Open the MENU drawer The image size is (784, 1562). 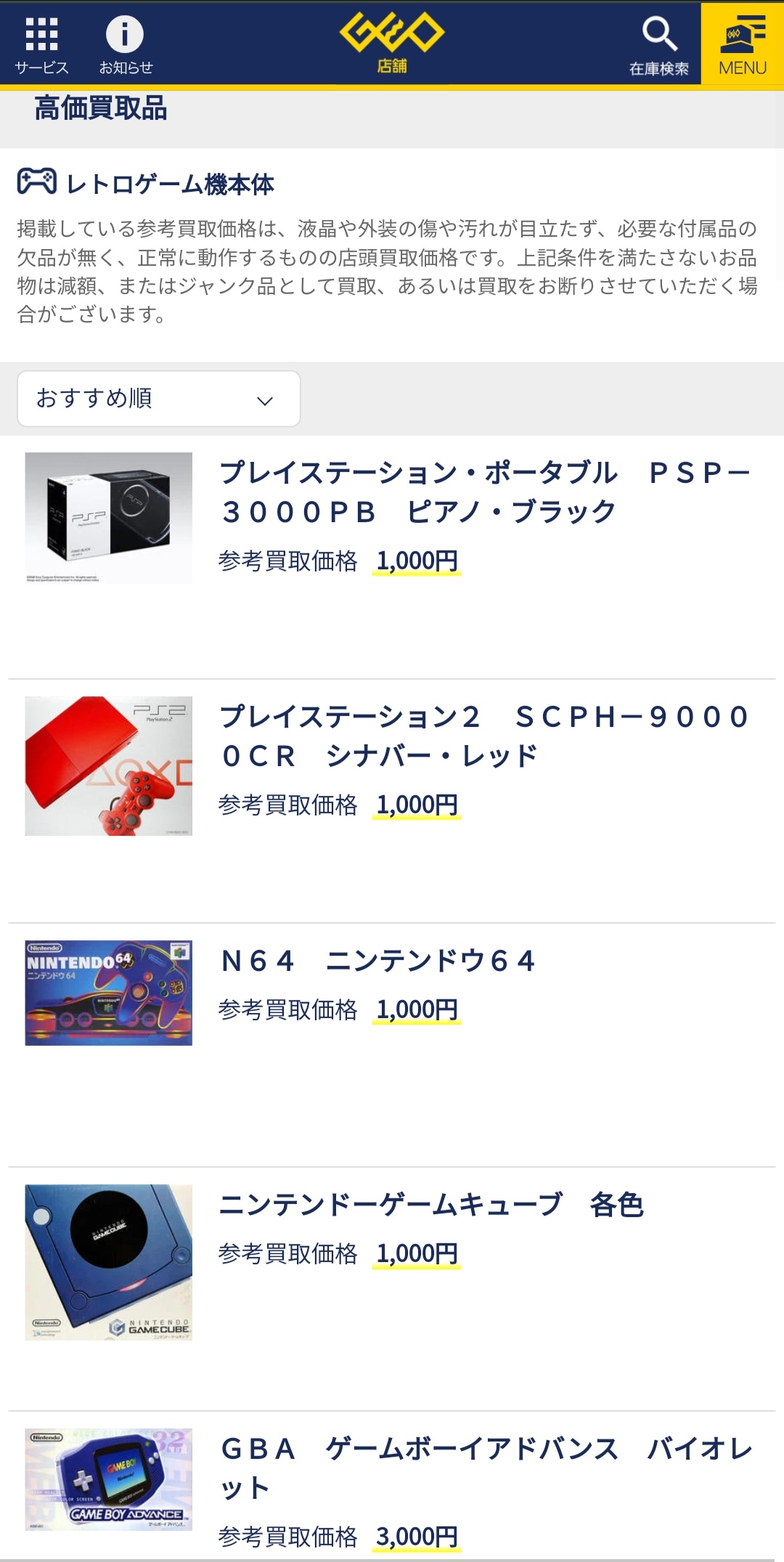coord(742,45)
